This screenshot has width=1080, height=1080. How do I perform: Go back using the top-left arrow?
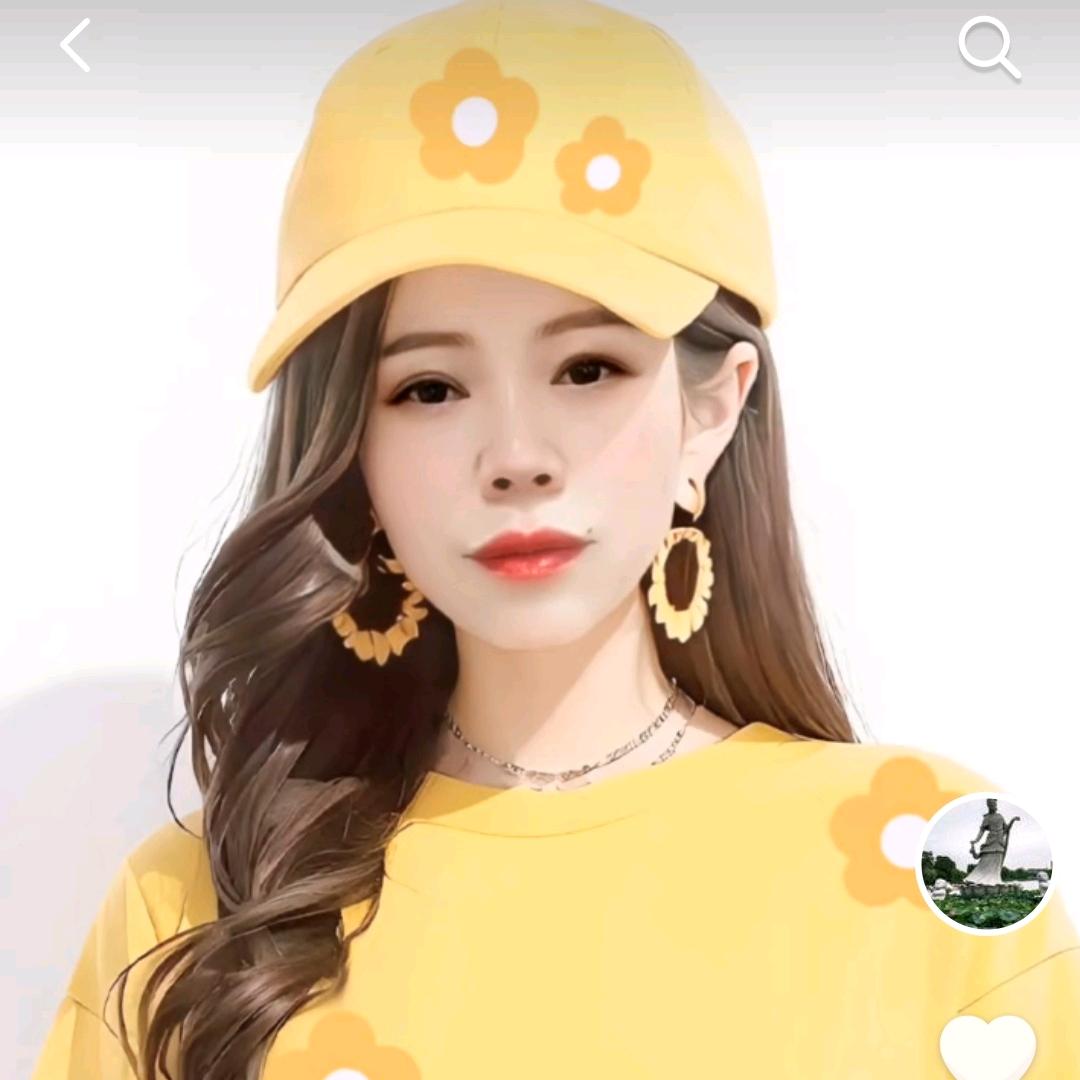pyautogui.click(x=75, y=46)
